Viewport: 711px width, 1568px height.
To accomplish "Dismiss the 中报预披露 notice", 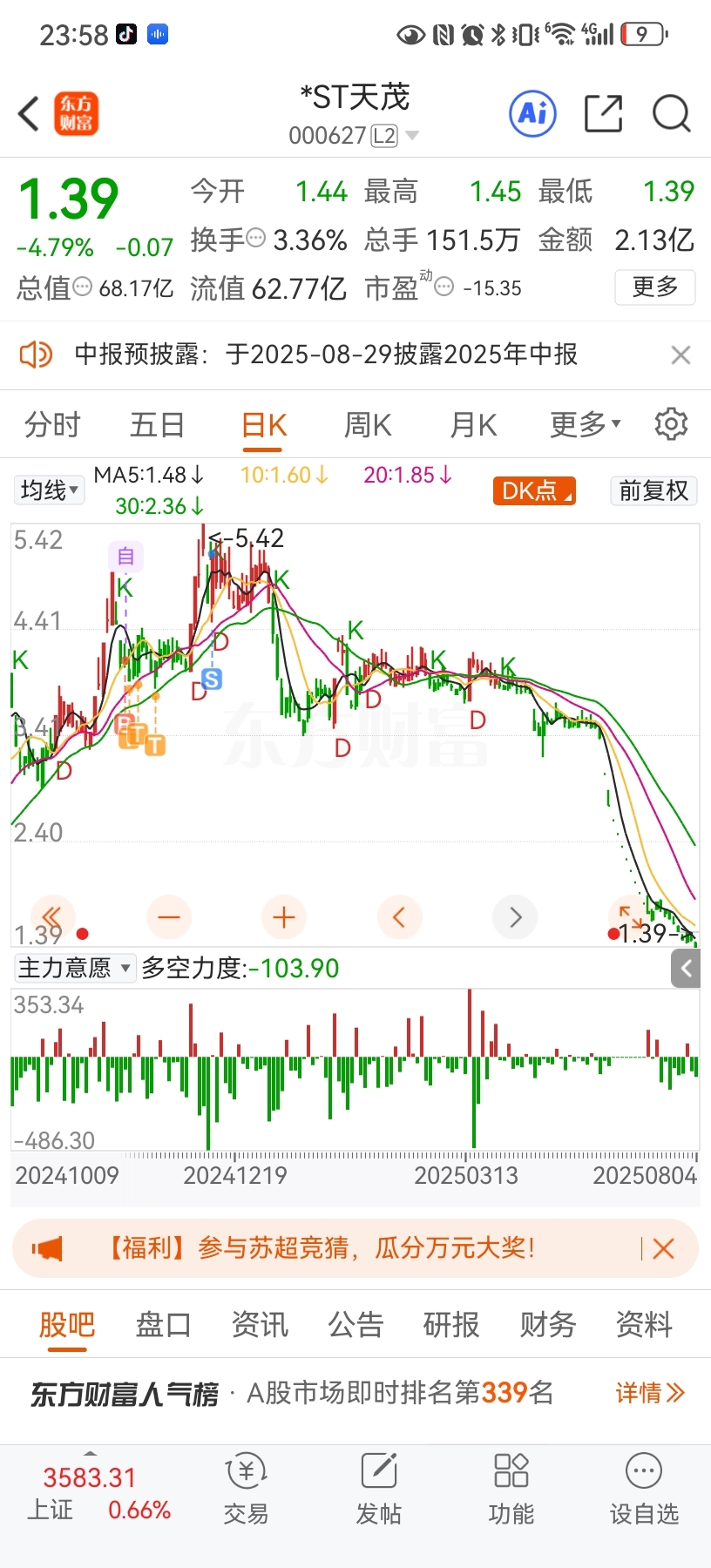I will click(x=681, y=355).
